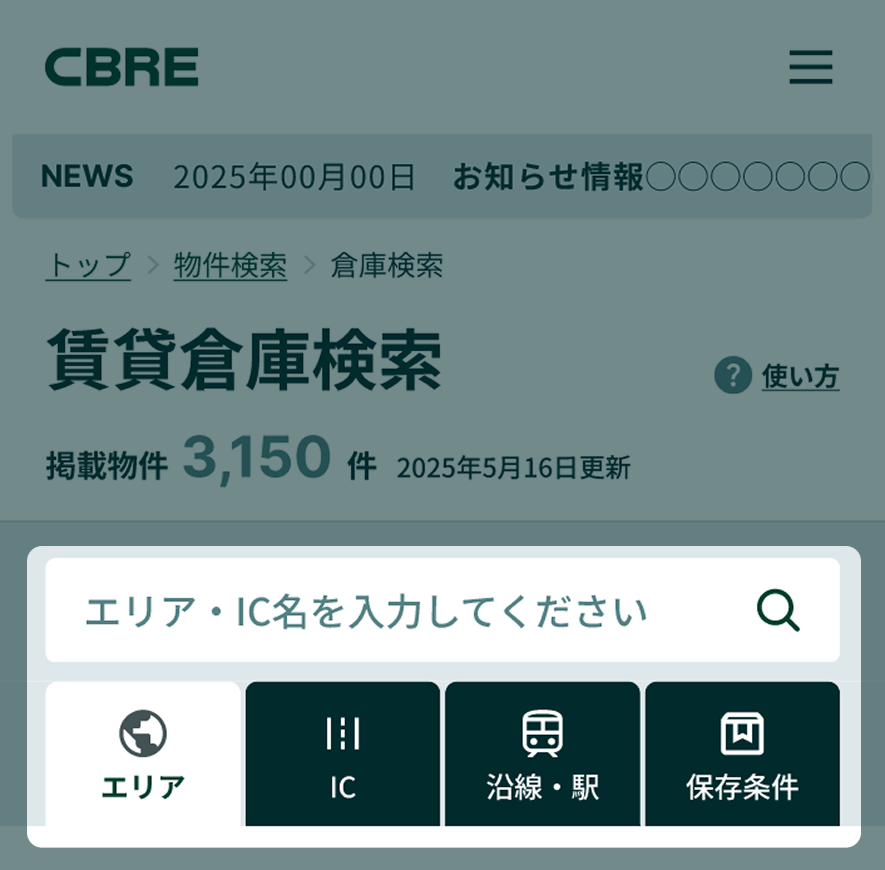Image resolution: width=885 pixels, height=870 pixels.
Task: Go to トップ breadcrumb link
Action: coord(89,265)
